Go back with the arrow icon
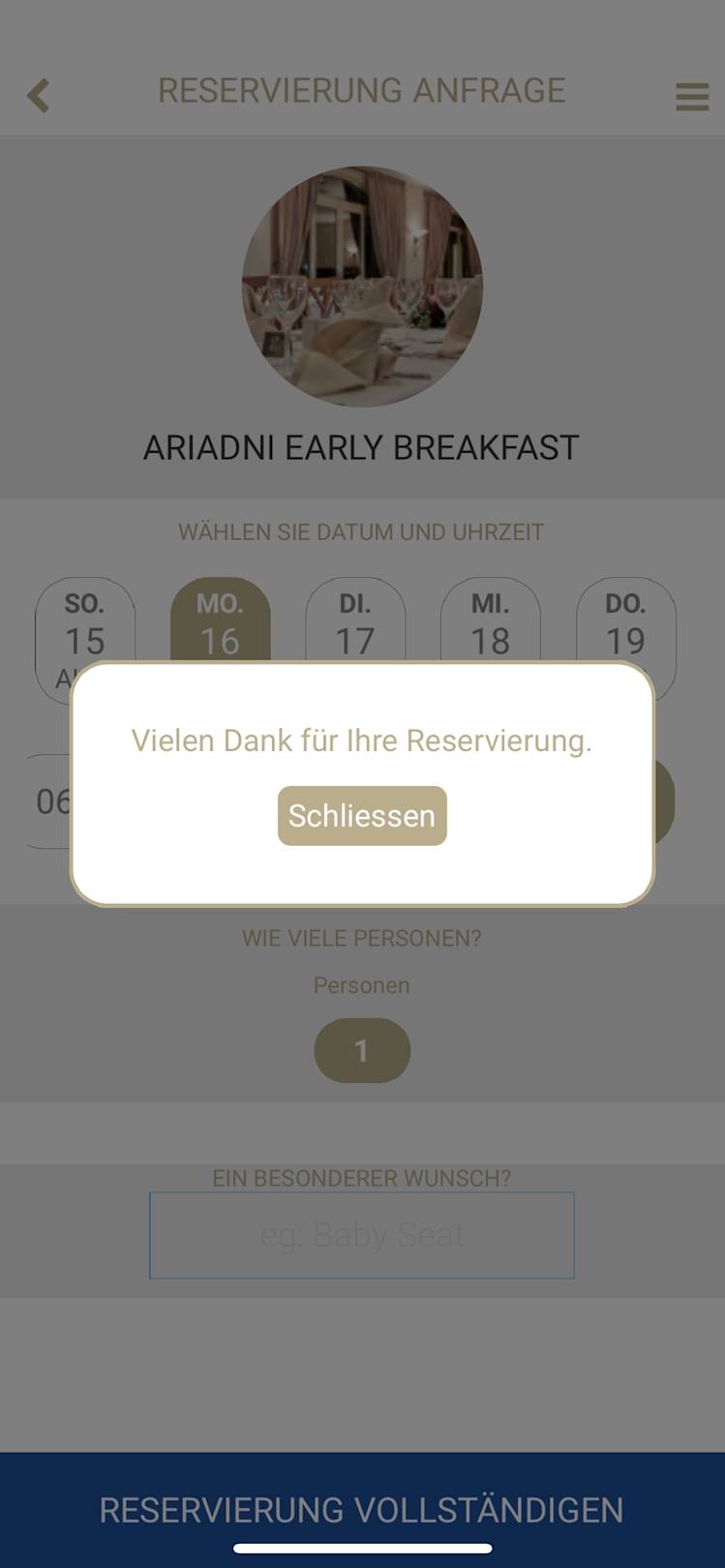 [x=39, y=95]
